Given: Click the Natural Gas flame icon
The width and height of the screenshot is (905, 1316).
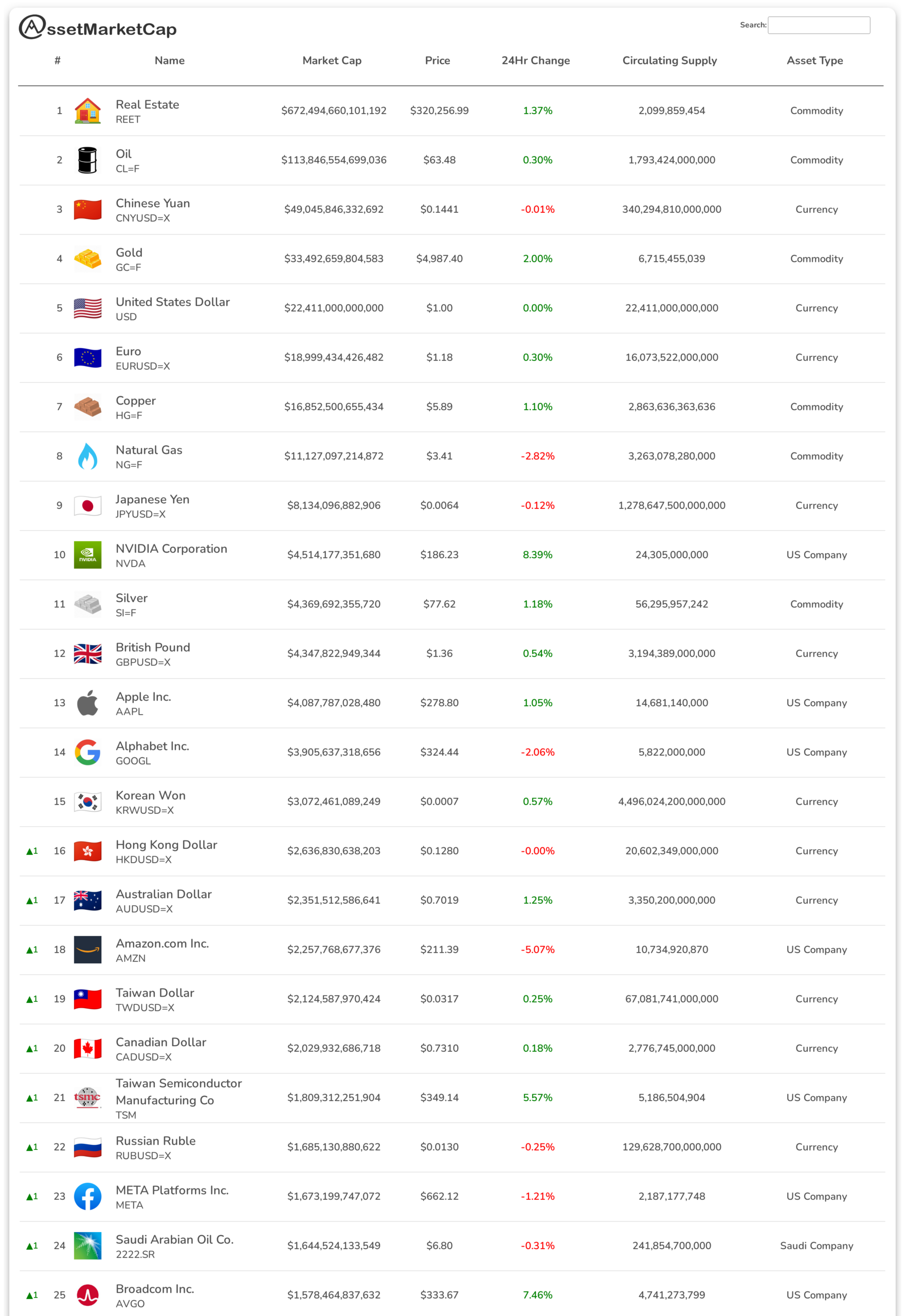Looking at the screenshot, I should point(88,455).
